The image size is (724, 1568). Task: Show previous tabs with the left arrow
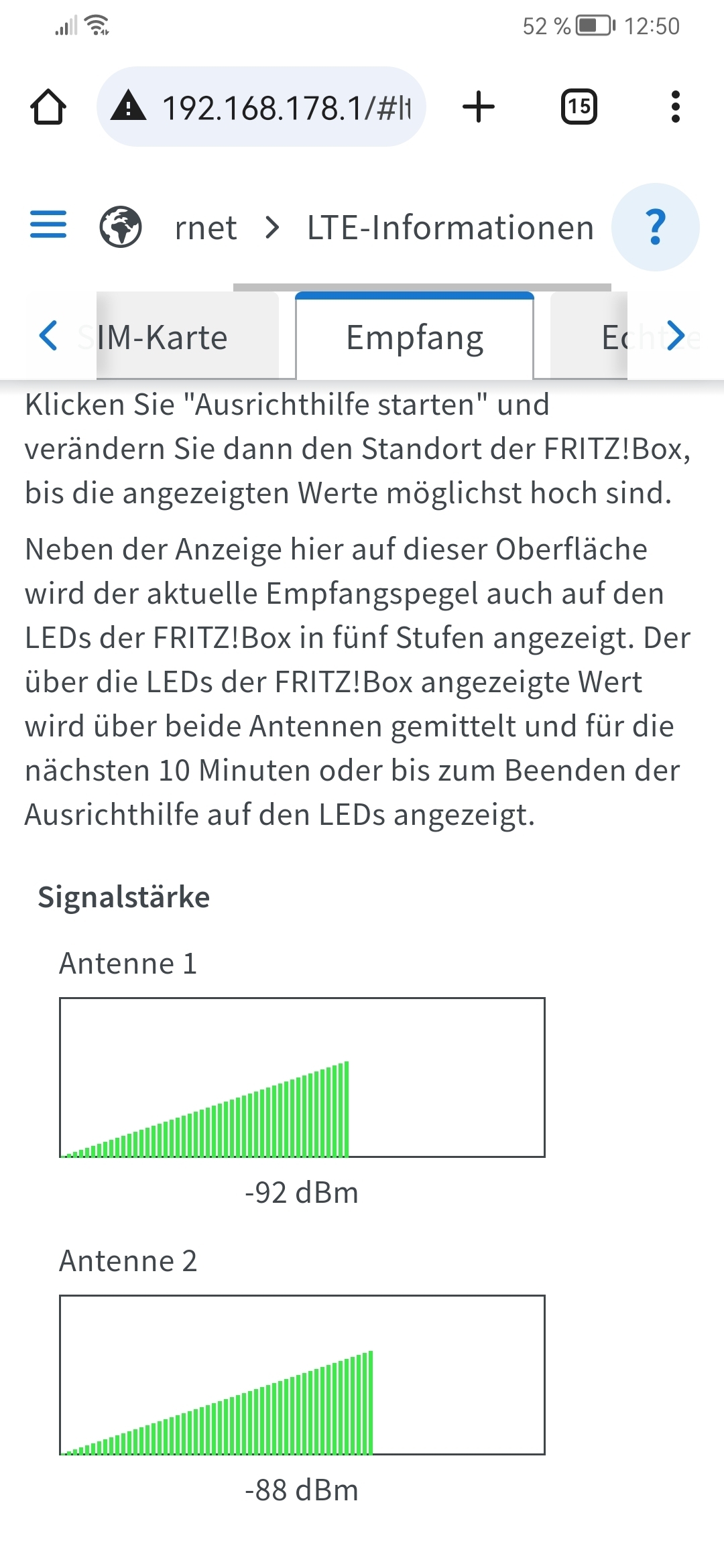click(x=48, y=336)
